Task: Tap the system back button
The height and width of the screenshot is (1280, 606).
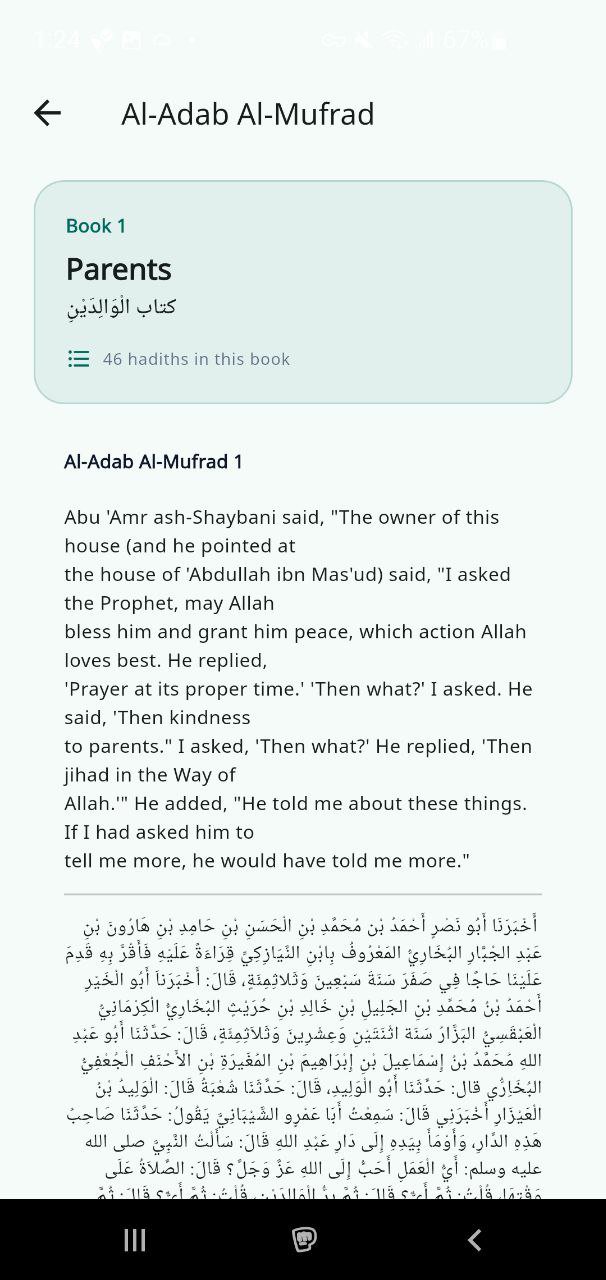Action: pyautogui.click(x=474, y=1240)
